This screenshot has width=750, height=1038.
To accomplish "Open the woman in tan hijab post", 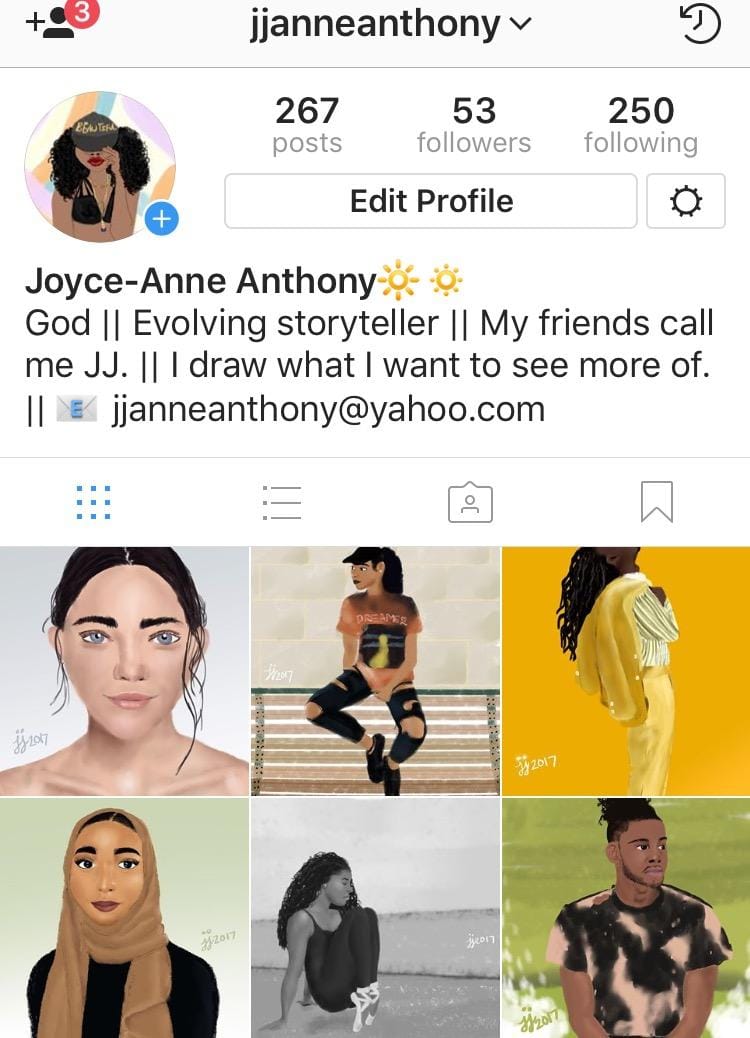I will point(124,917).
